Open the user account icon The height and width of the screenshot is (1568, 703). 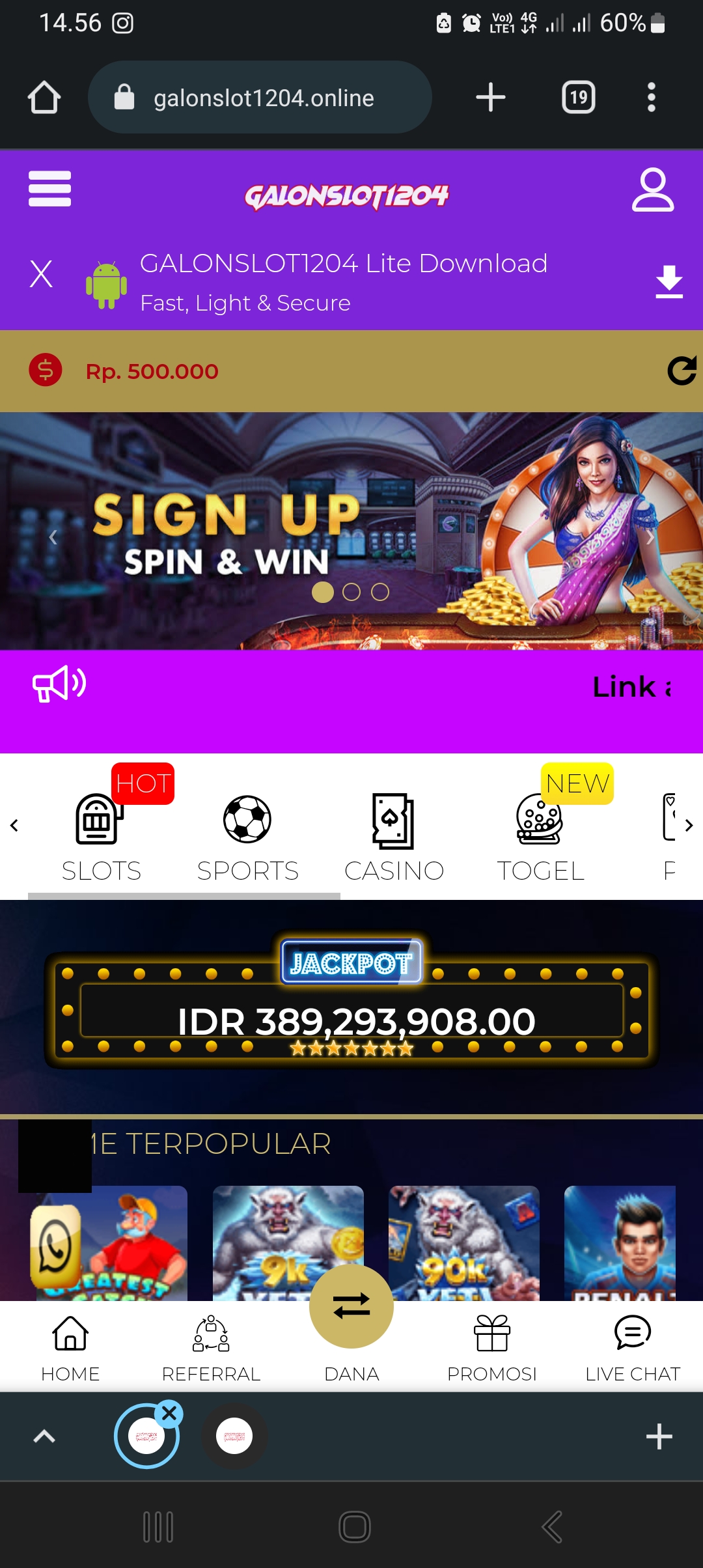tap(653, 189)
